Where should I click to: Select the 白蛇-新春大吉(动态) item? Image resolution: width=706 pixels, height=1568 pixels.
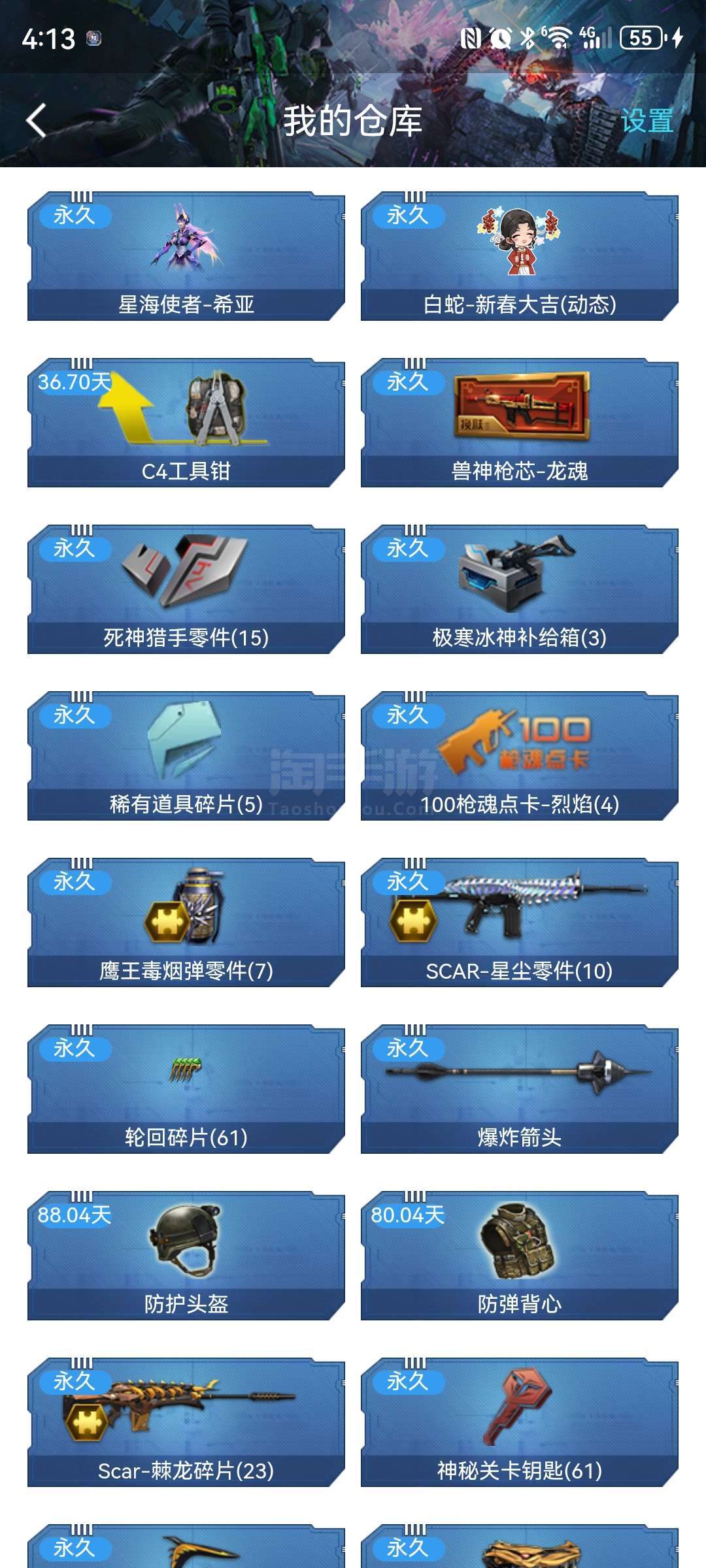pos(520,256)
